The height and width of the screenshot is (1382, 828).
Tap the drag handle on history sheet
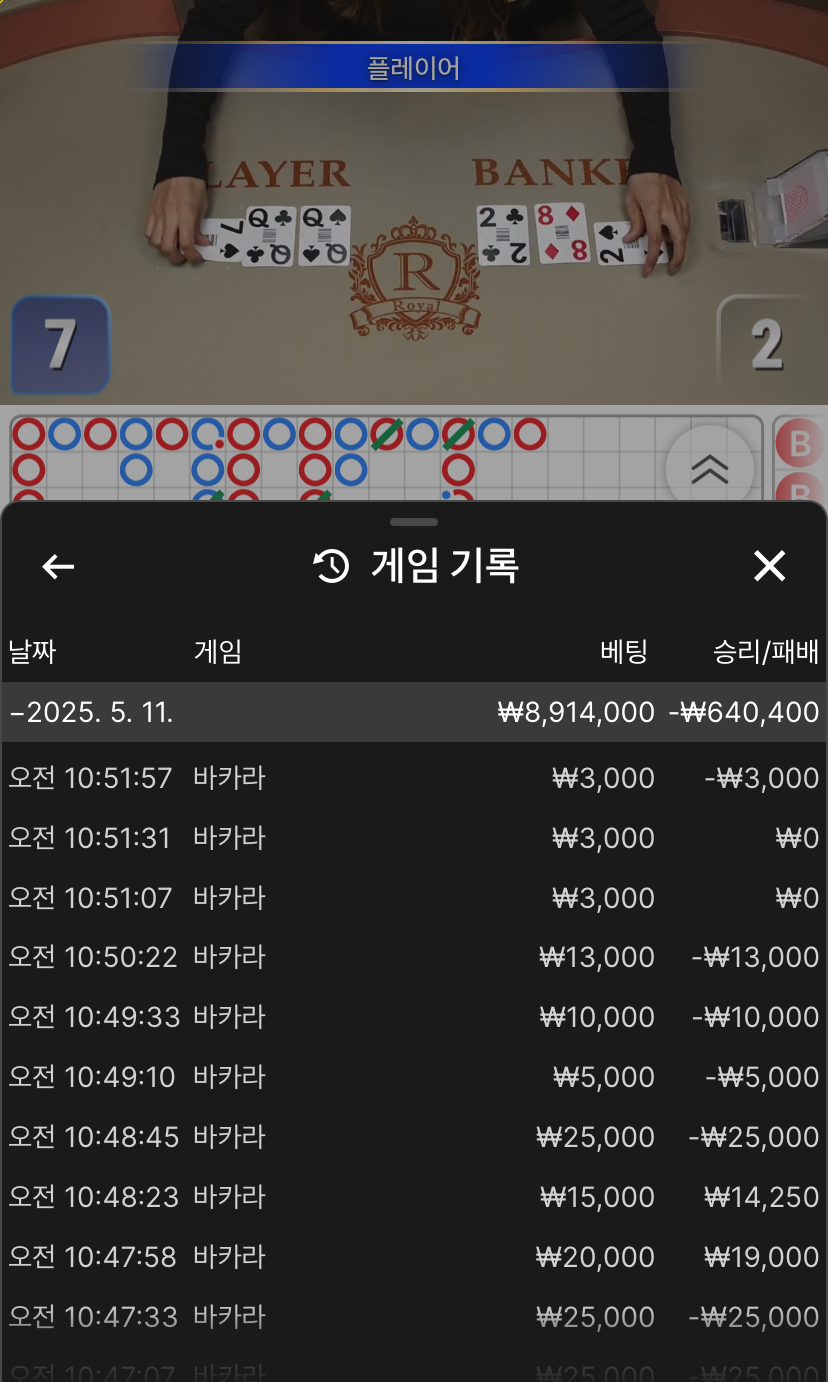[x=414, y=522]
